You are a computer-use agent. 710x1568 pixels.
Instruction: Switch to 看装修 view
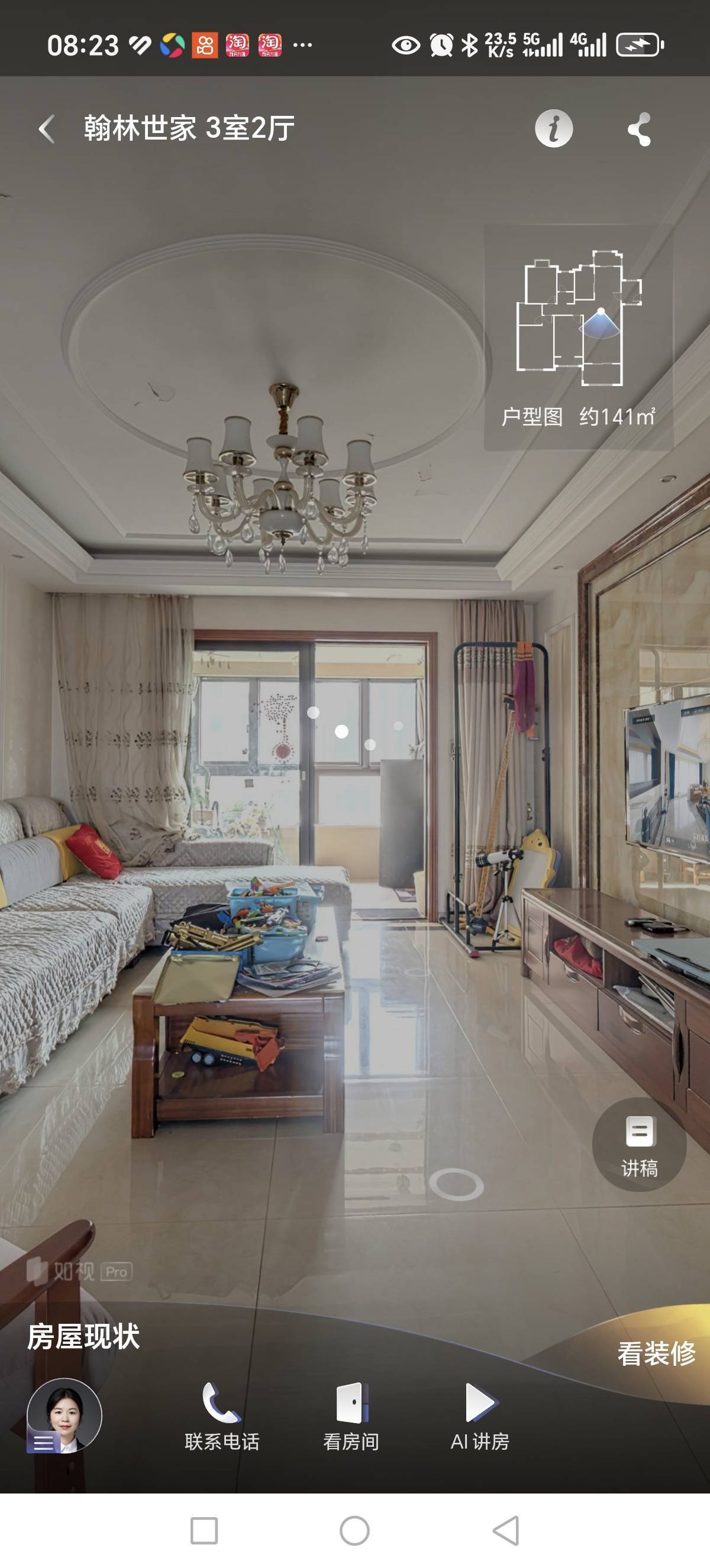tap(656, 1353)
